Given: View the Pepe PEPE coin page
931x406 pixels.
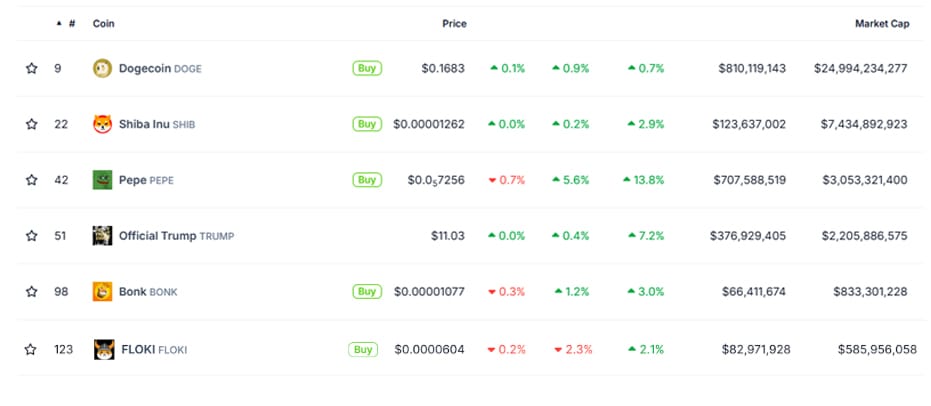Looking at the screenshot, I should click(134, 180).
